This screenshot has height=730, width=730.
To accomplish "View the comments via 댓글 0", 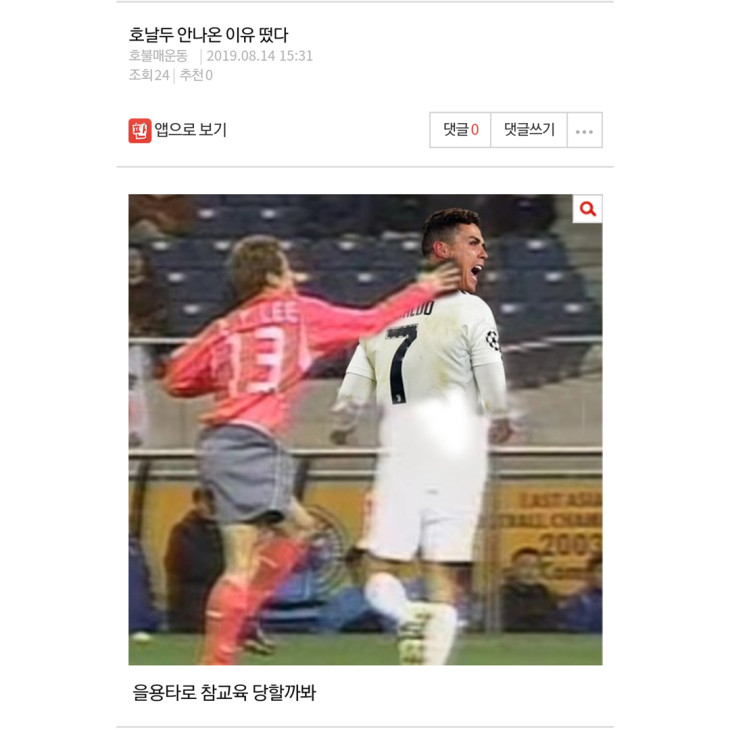I will 460,130.
